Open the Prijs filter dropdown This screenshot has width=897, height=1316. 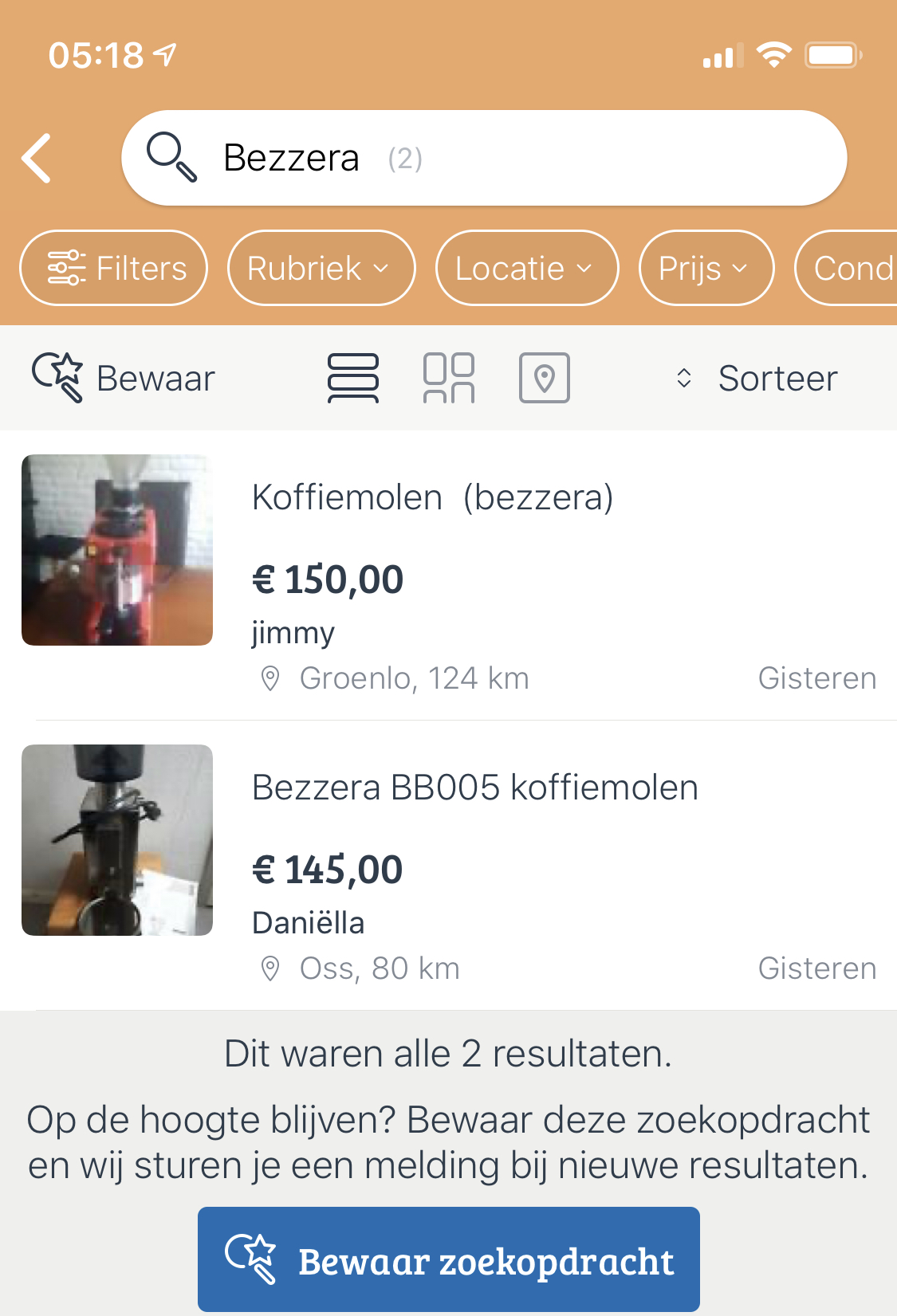click(x=706, y=269)
